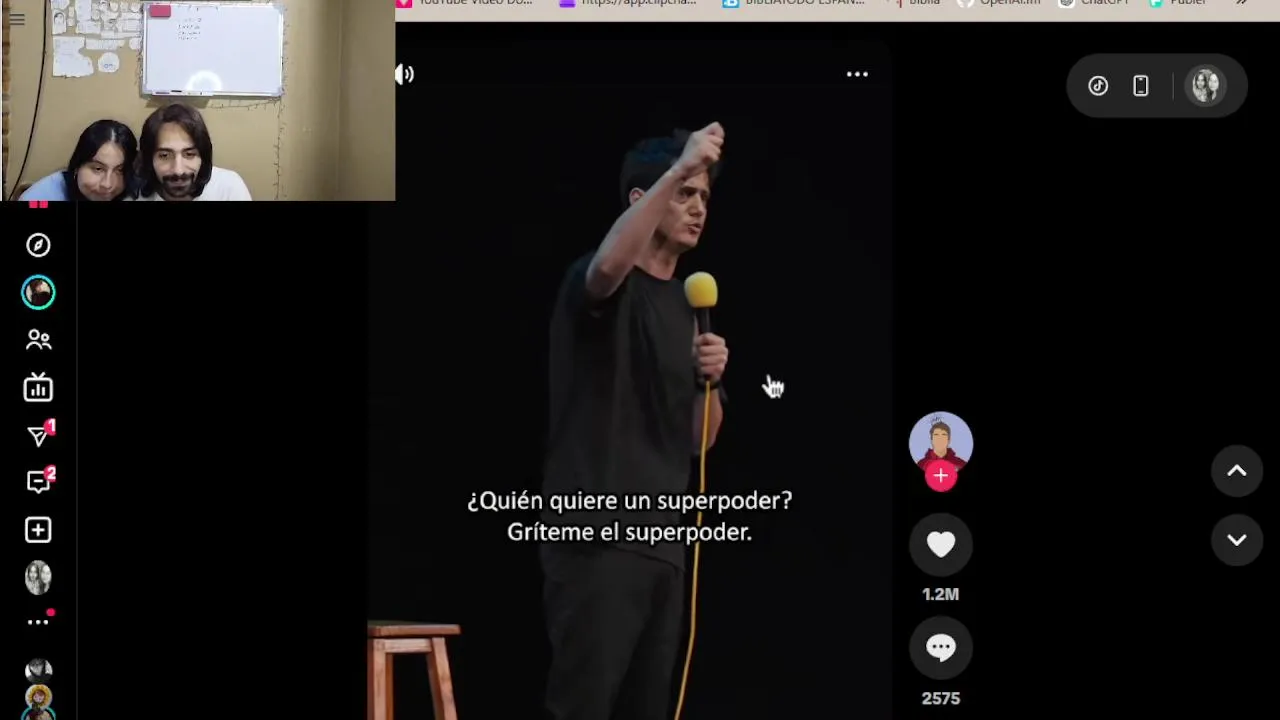Open the Friends section in the sidebar
This screenshot has width=1280, height=720.
tap(38, 340)
